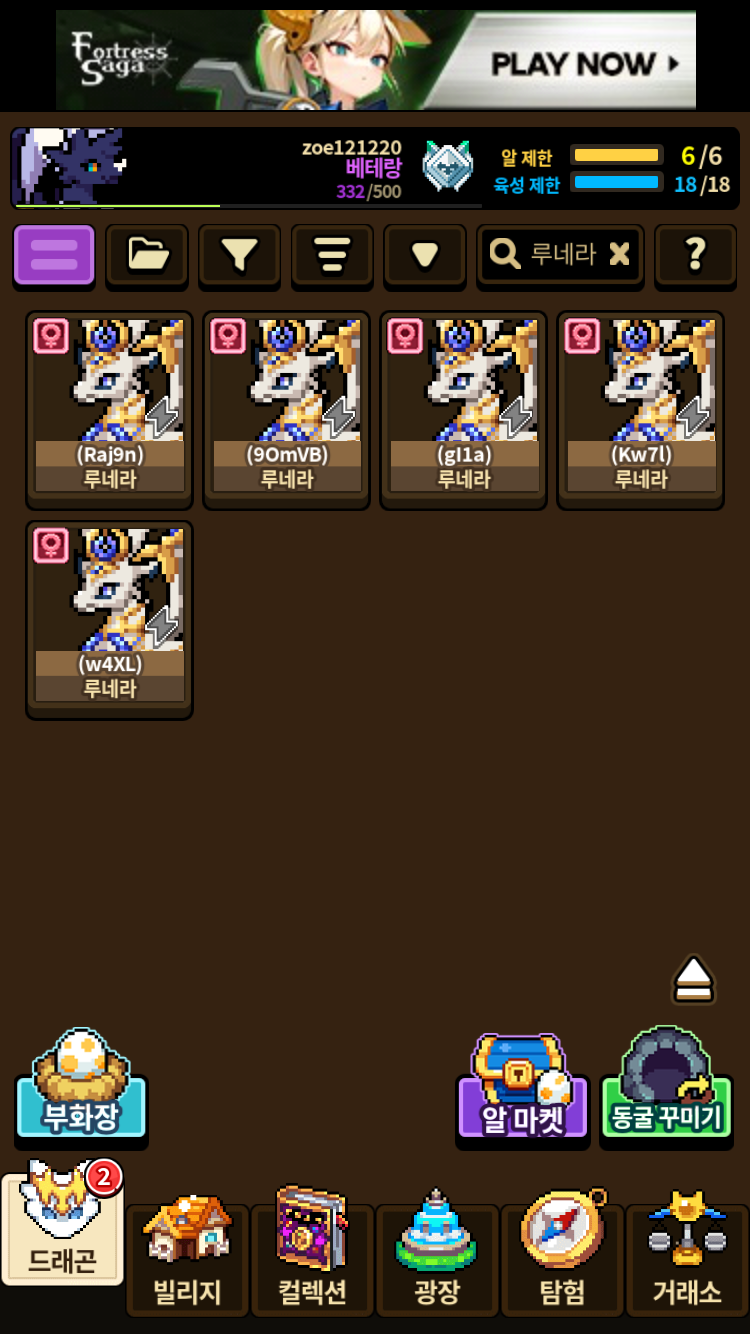Select the dragon card named 9OmVB
The height and width of the screenshot is (1334, 750).
(x=286, y=408)
